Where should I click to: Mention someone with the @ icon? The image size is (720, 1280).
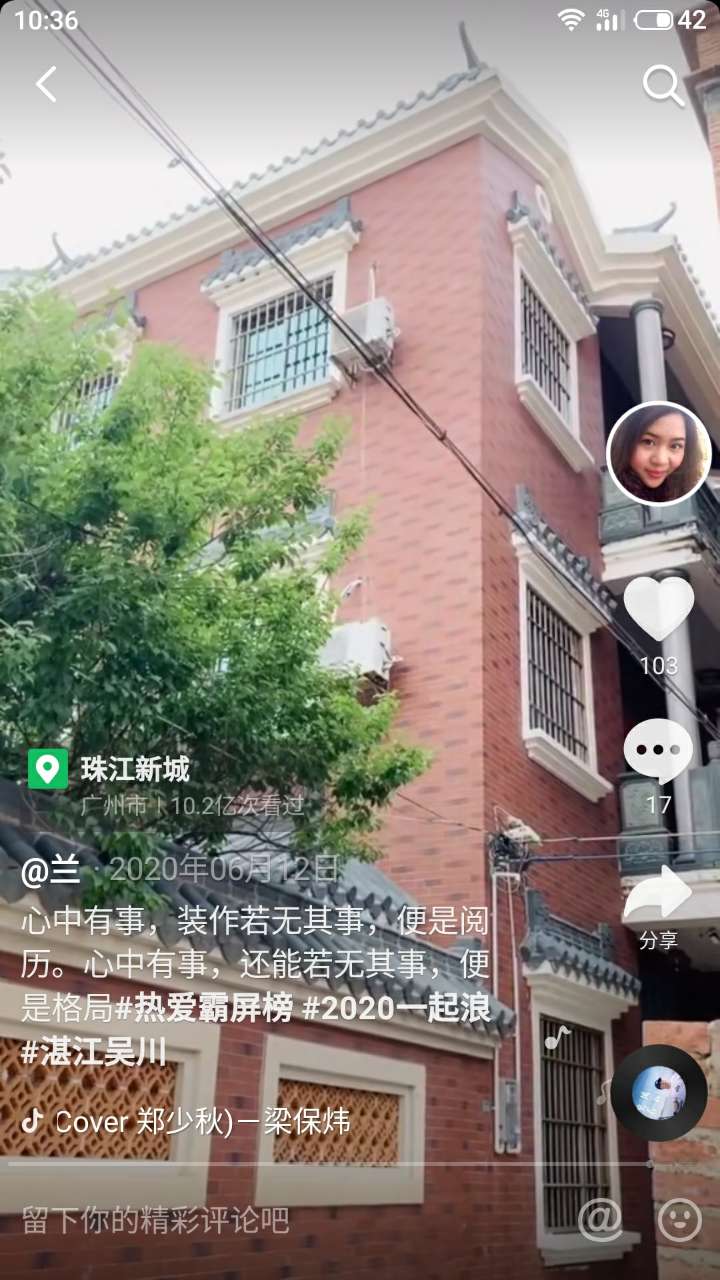600,1220
